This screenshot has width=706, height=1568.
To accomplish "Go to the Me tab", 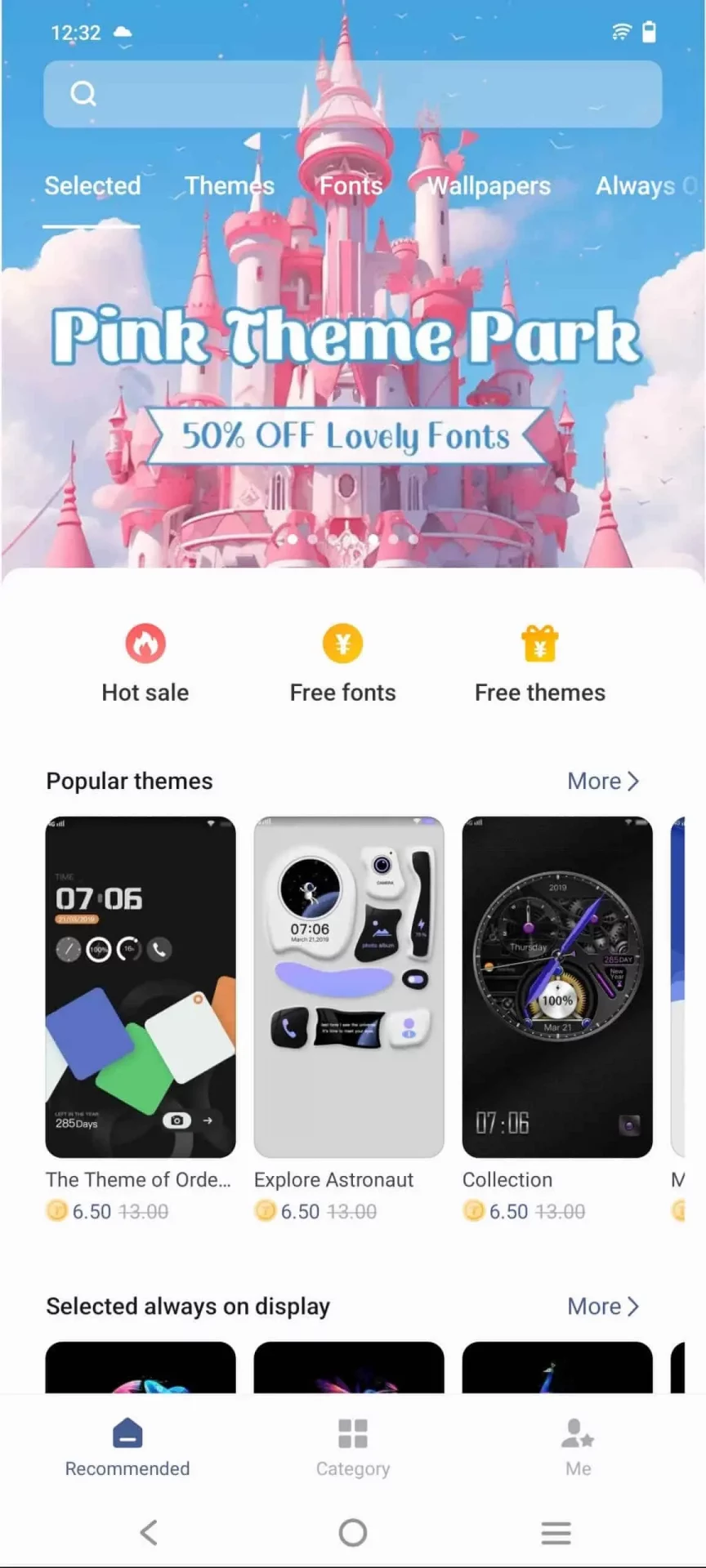I will pos(578,1447).
